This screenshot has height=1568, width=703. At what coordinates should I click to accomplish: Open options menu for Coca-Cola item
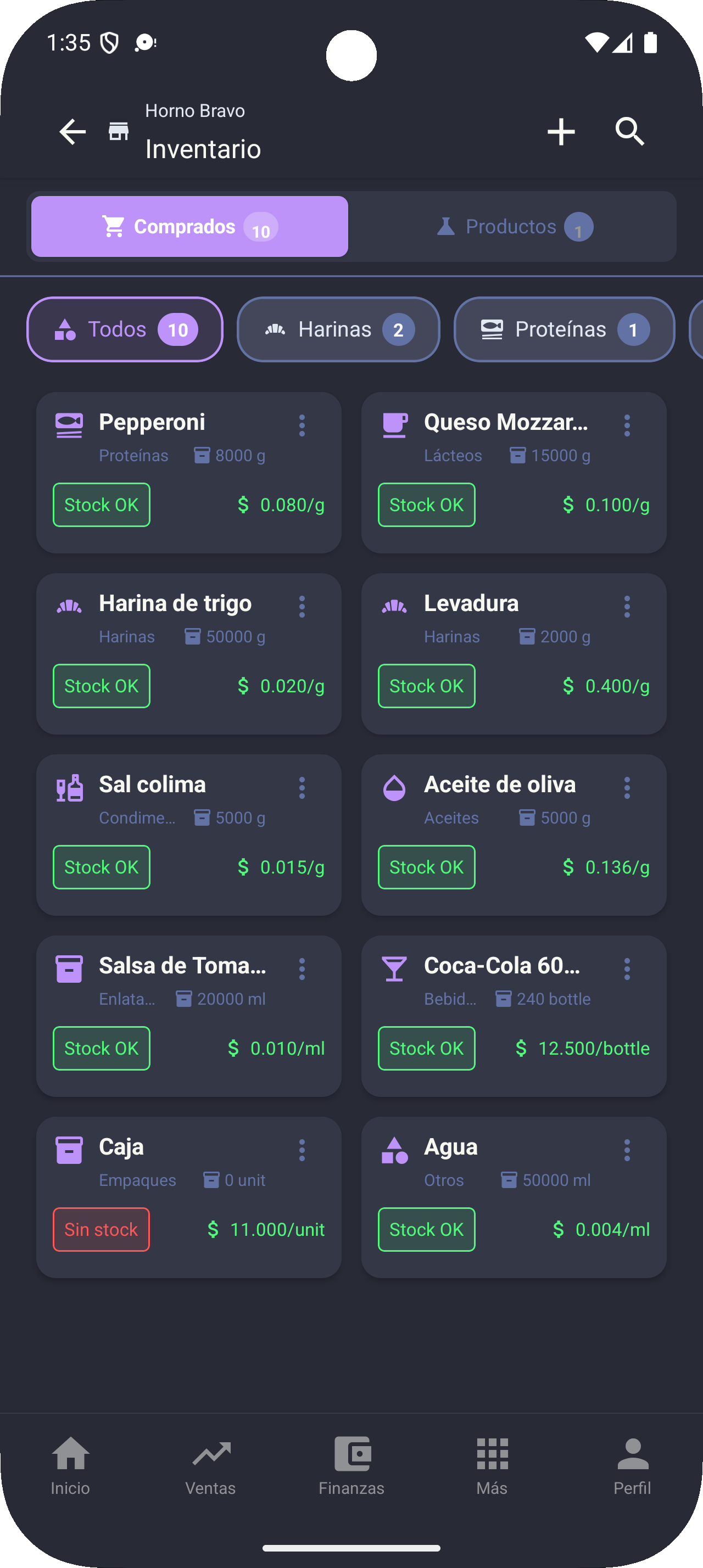coord(626,969)
